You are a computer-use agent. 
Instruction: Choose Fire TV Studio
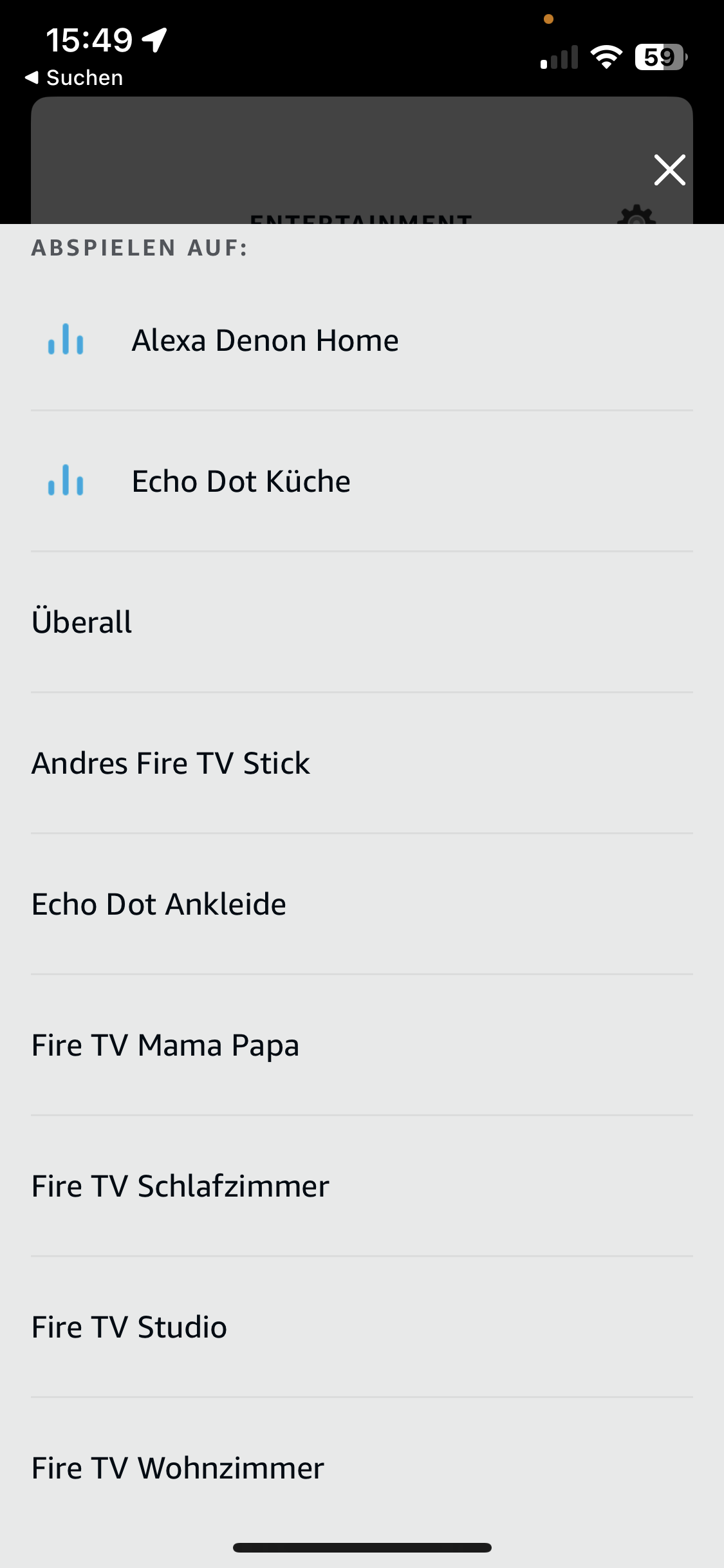point(129,1327)
